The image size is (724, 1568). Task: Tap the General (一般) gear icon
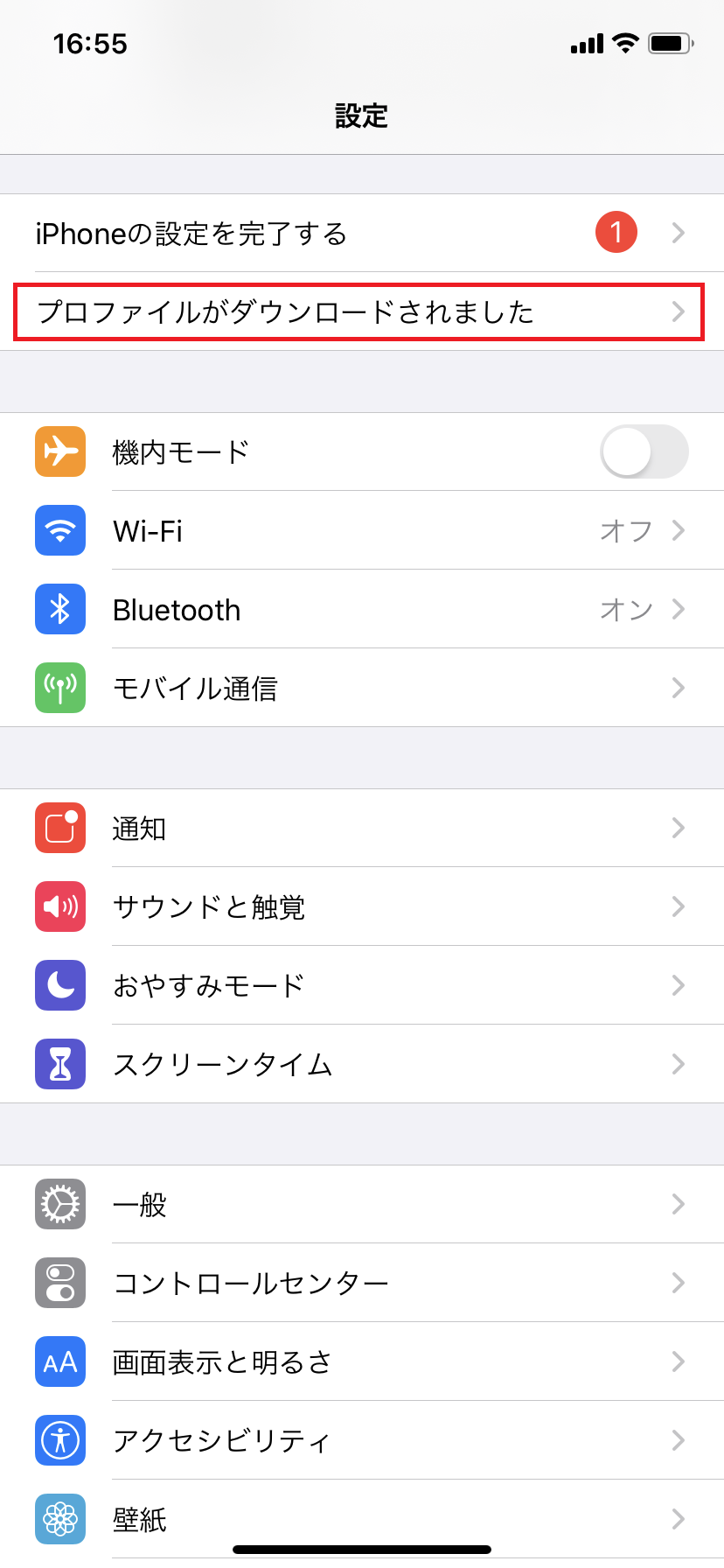[59, 1204]
